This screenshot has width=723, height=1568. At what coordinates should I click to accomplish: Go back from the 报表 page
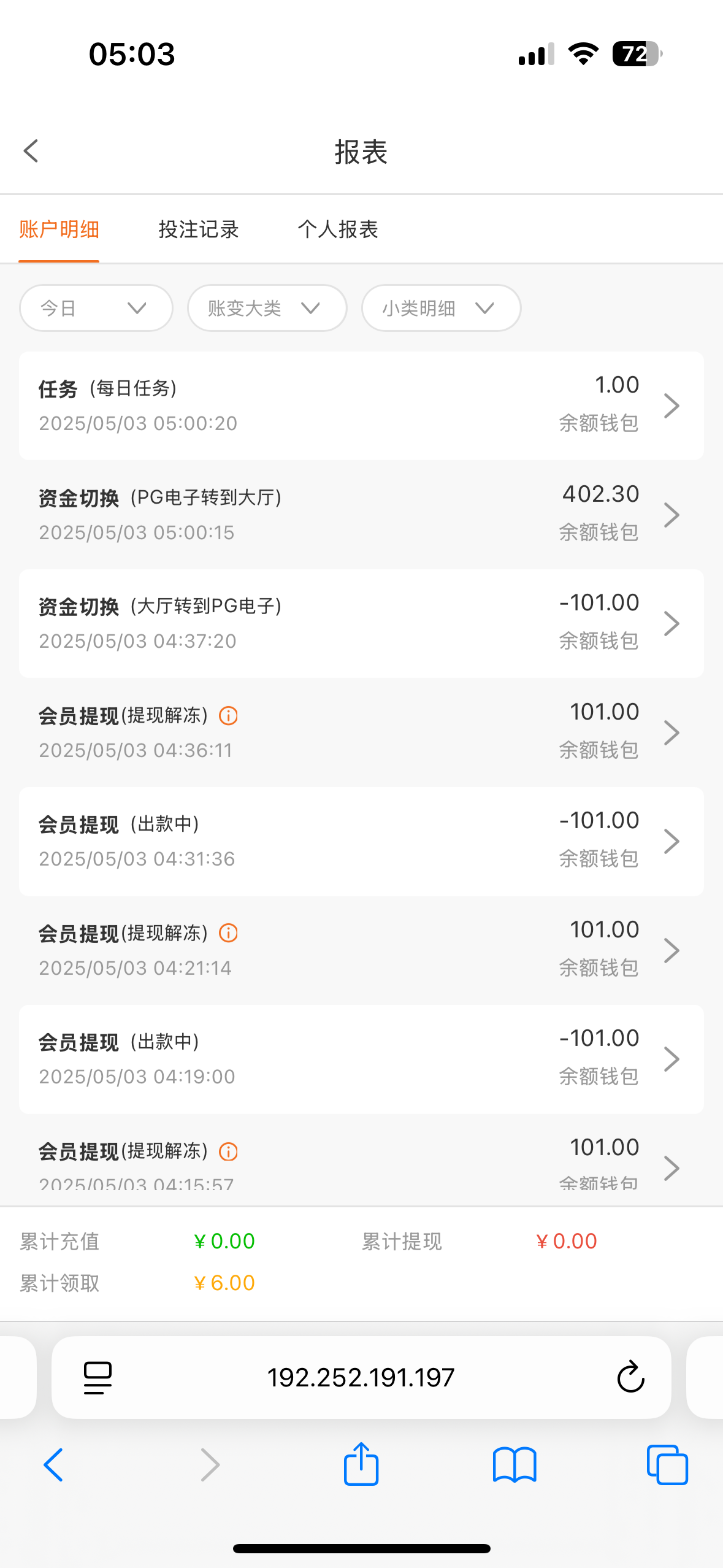(x=31, y=151)
